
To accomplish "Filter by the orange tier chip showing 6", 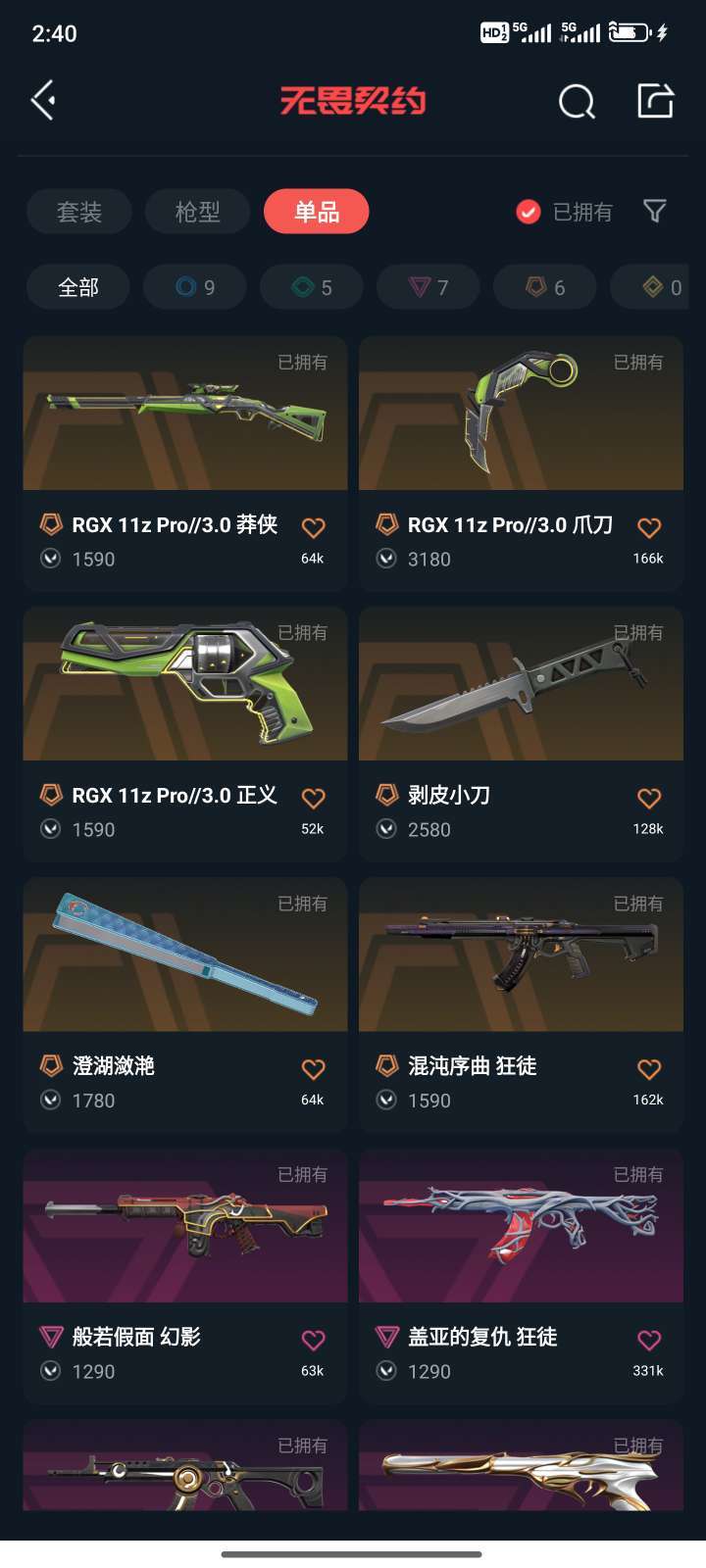I will [545, 287].
